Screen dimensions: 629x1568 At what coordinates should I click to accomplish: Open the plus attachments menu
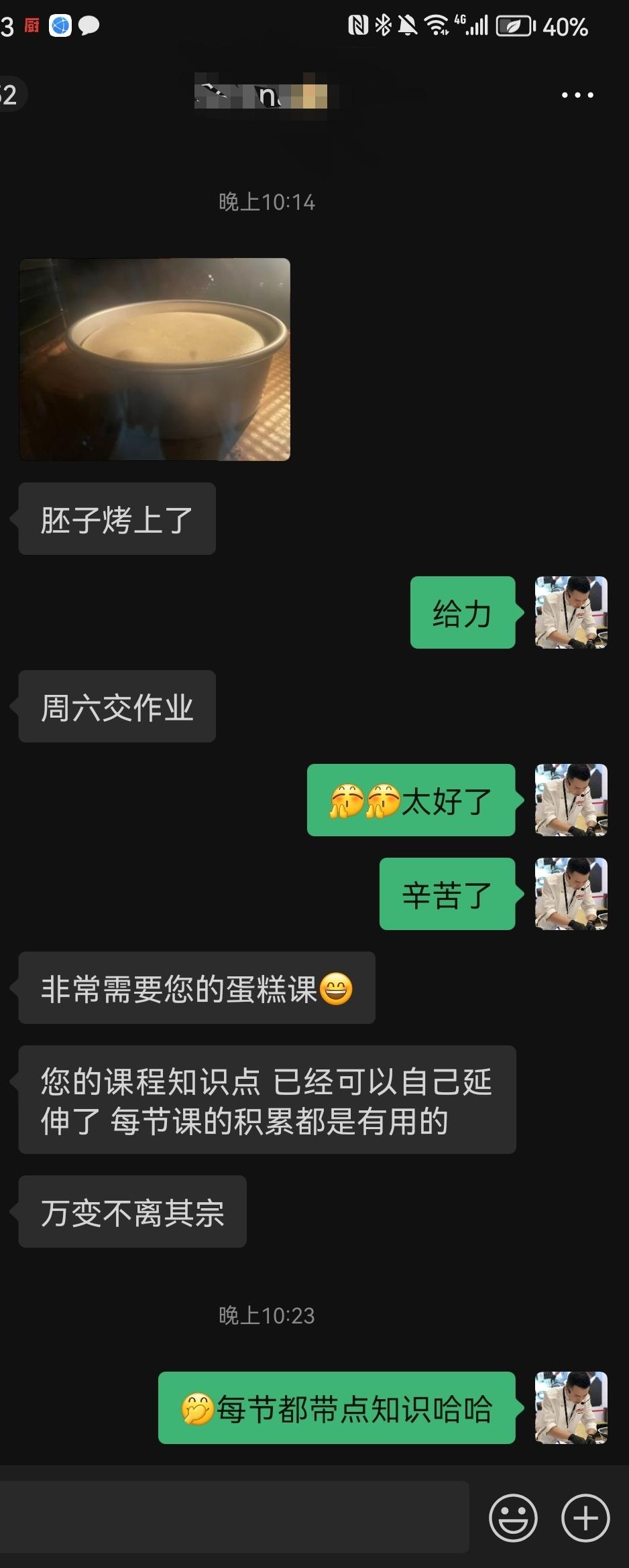pos(585,1518)
